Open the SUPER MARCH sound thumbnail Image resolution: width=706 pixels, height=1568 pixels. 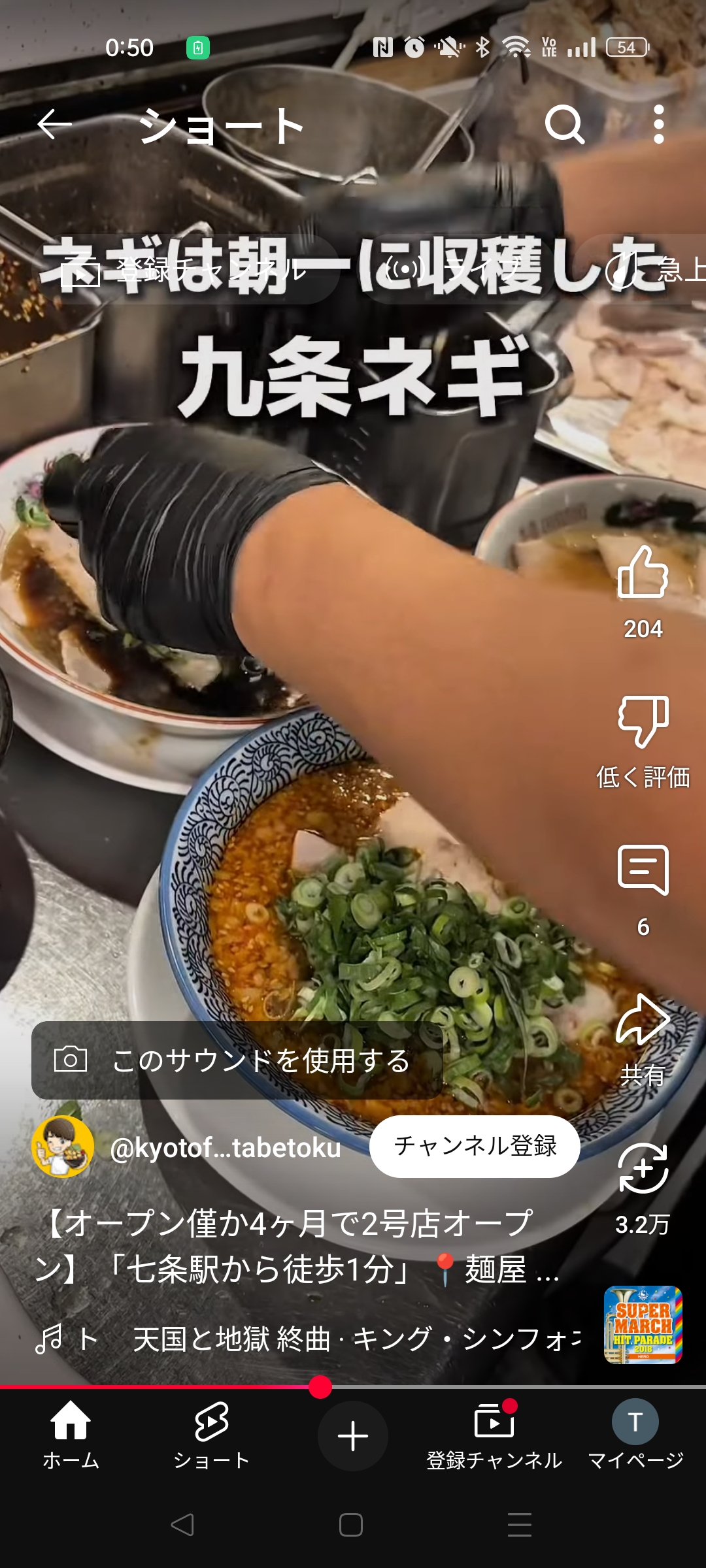[643, 1324]
